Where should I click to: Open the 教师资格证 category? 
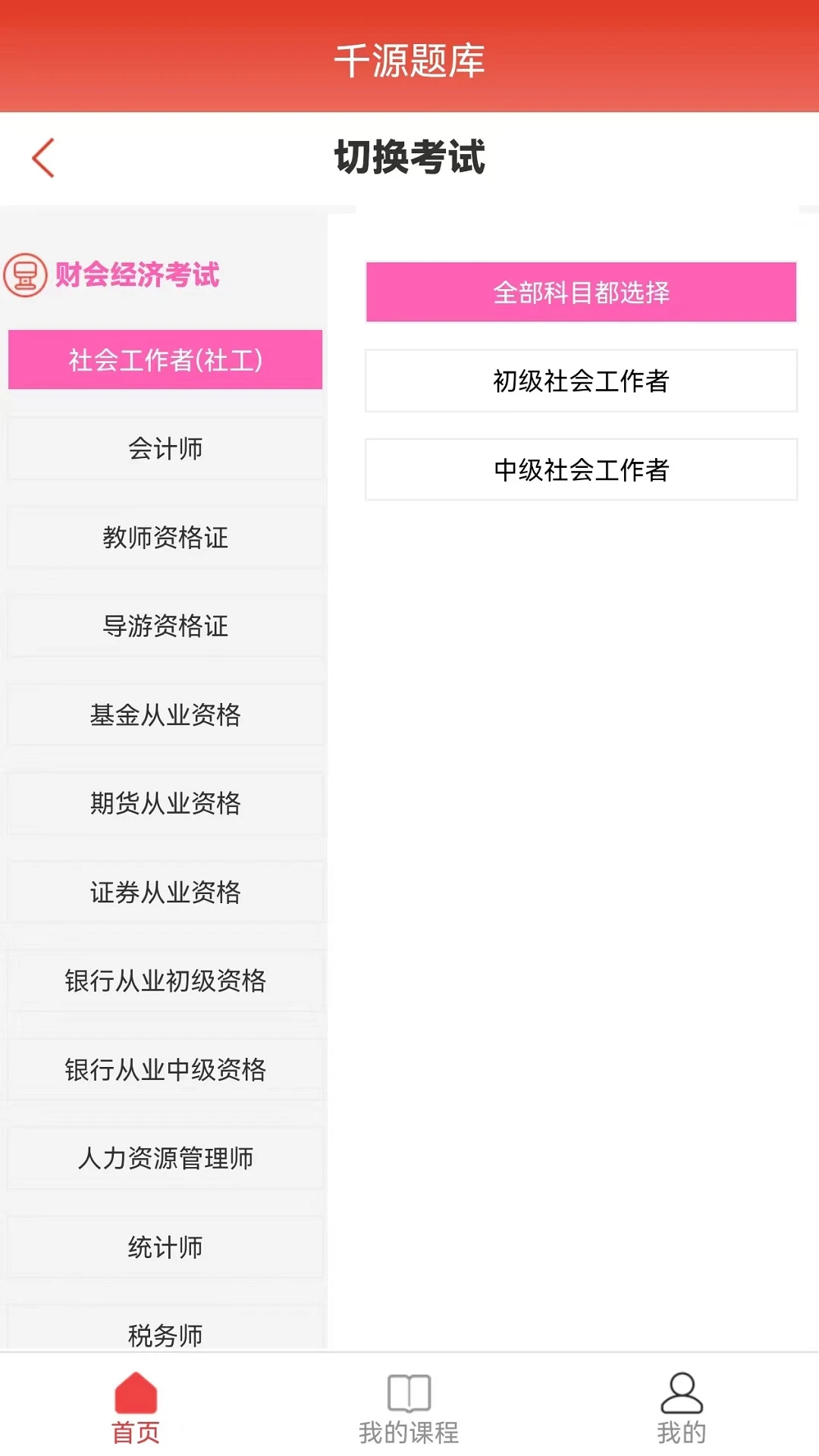tap(165, 538)
